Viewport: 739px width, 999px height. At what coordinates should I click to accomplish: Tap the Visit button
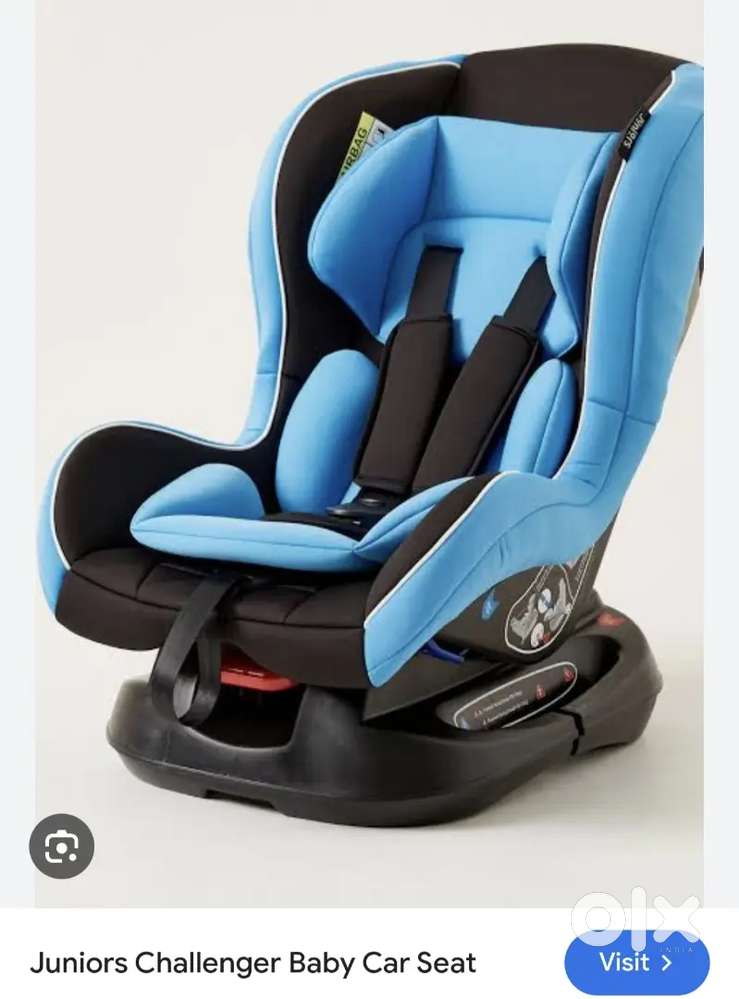click(x=636, y=962)
